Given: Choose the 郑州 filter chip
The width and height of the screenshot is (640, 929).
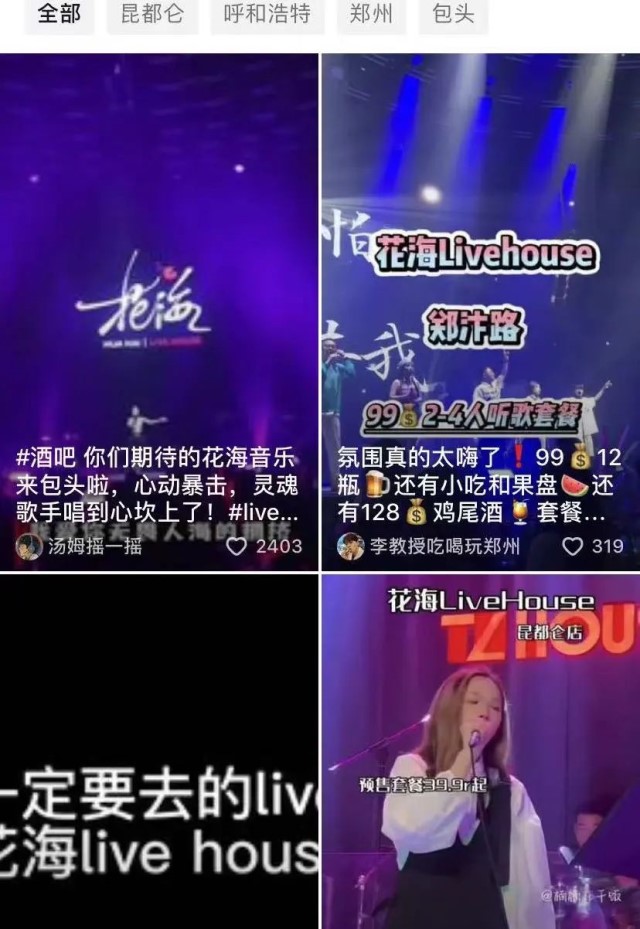Looking at the screenshot, I should click(370, 15).
